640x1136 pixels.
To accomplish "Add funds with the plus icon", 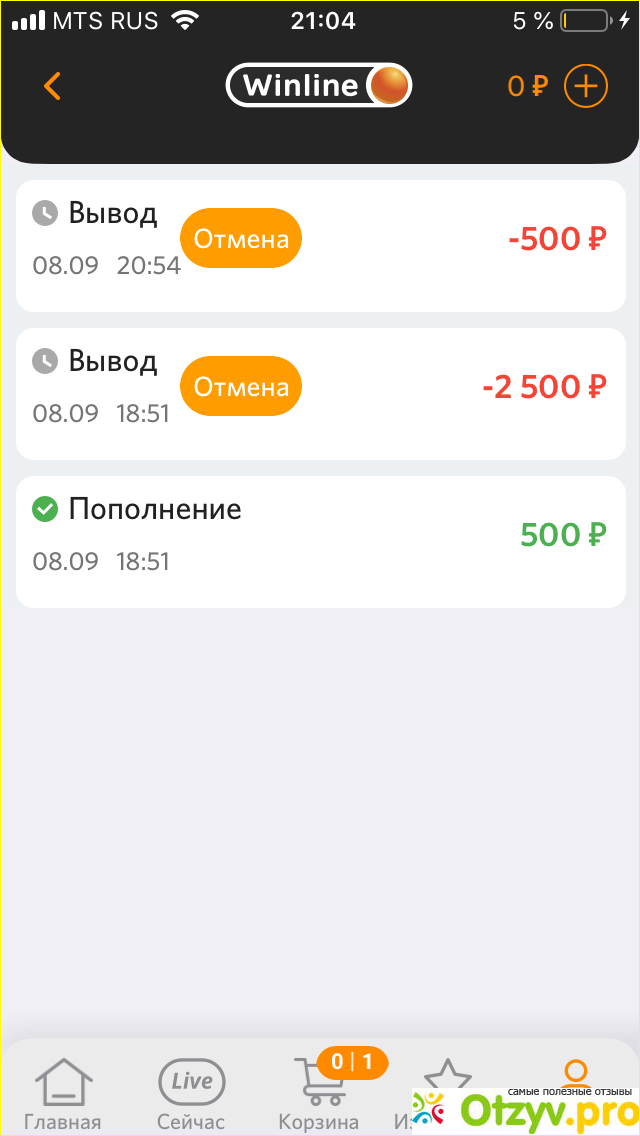I will [586, 86].
